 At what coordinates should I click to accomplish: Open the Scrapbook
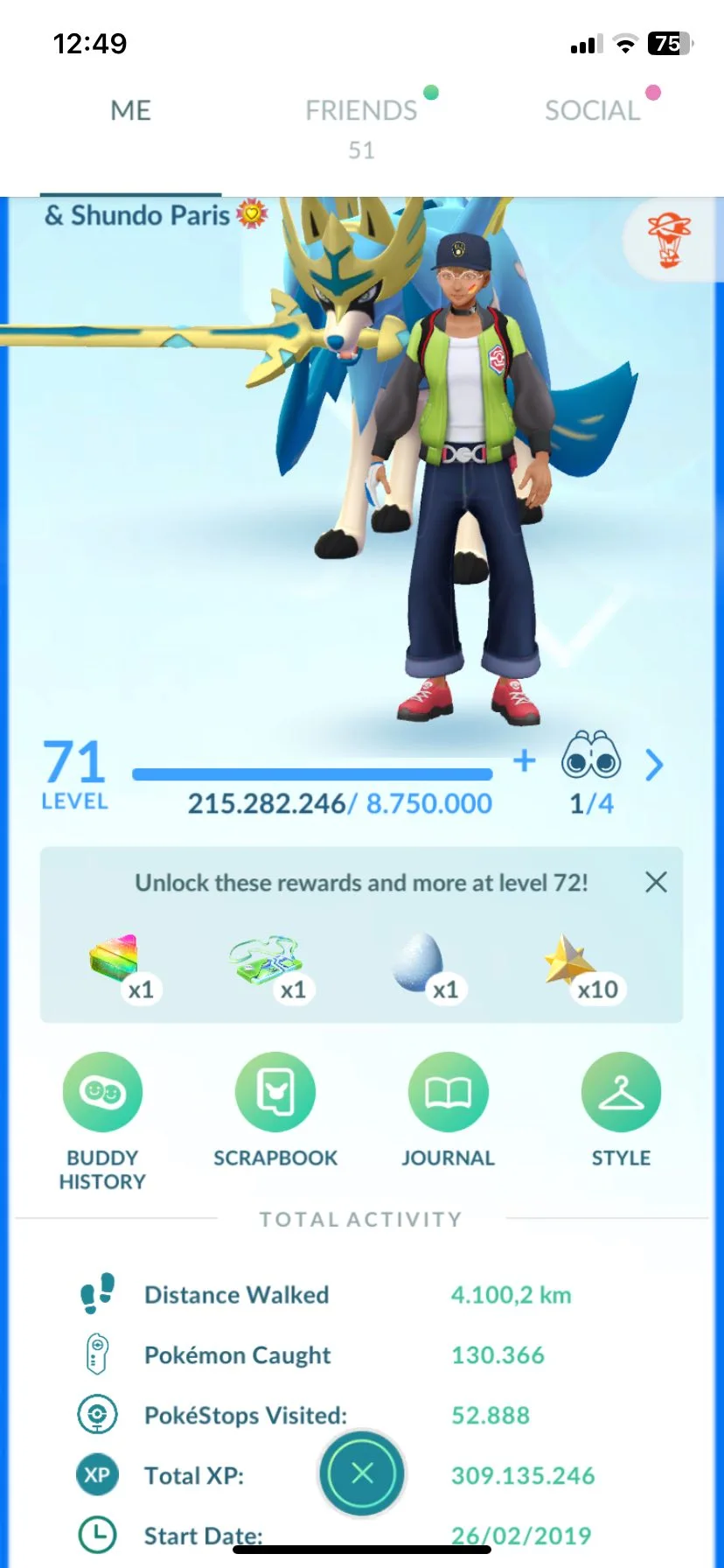point(275,1093)
